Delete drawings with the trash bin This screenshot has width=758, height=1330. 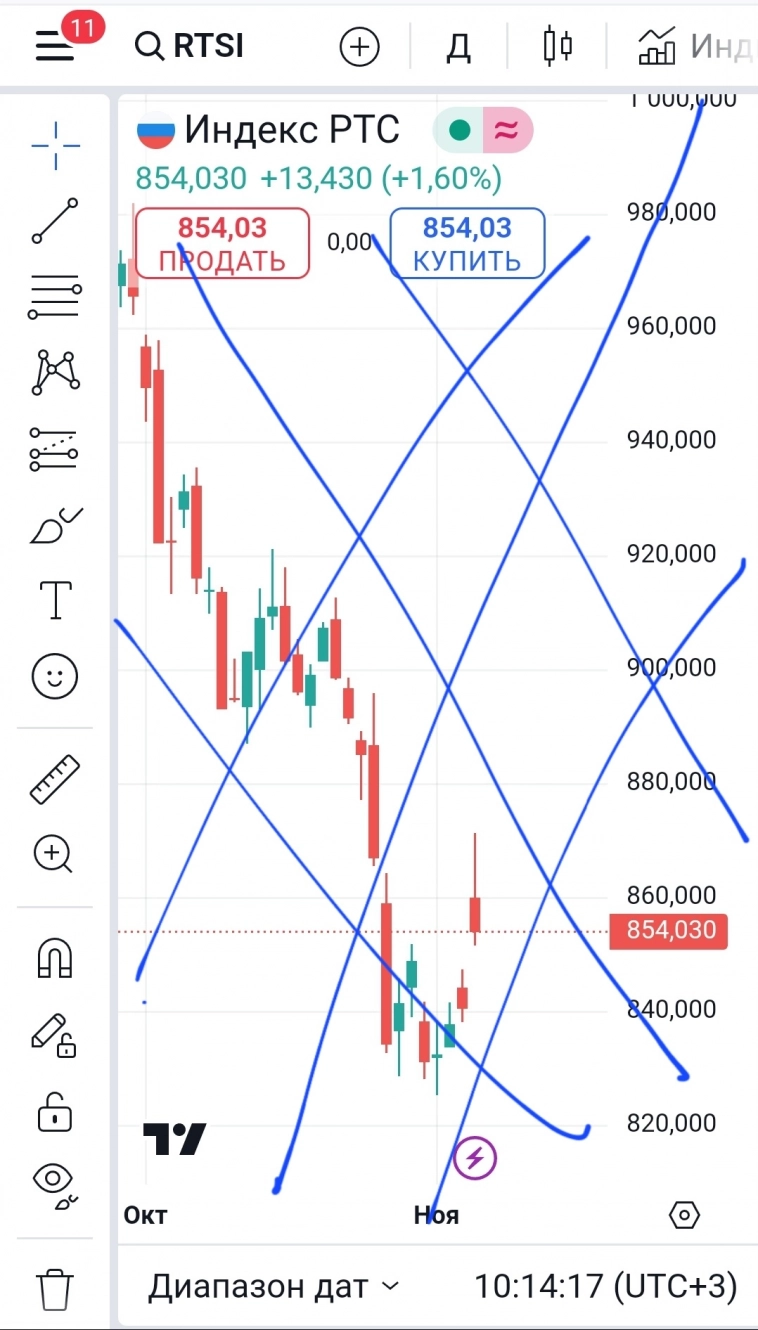pyautogui.click(x=55, y=1288)
